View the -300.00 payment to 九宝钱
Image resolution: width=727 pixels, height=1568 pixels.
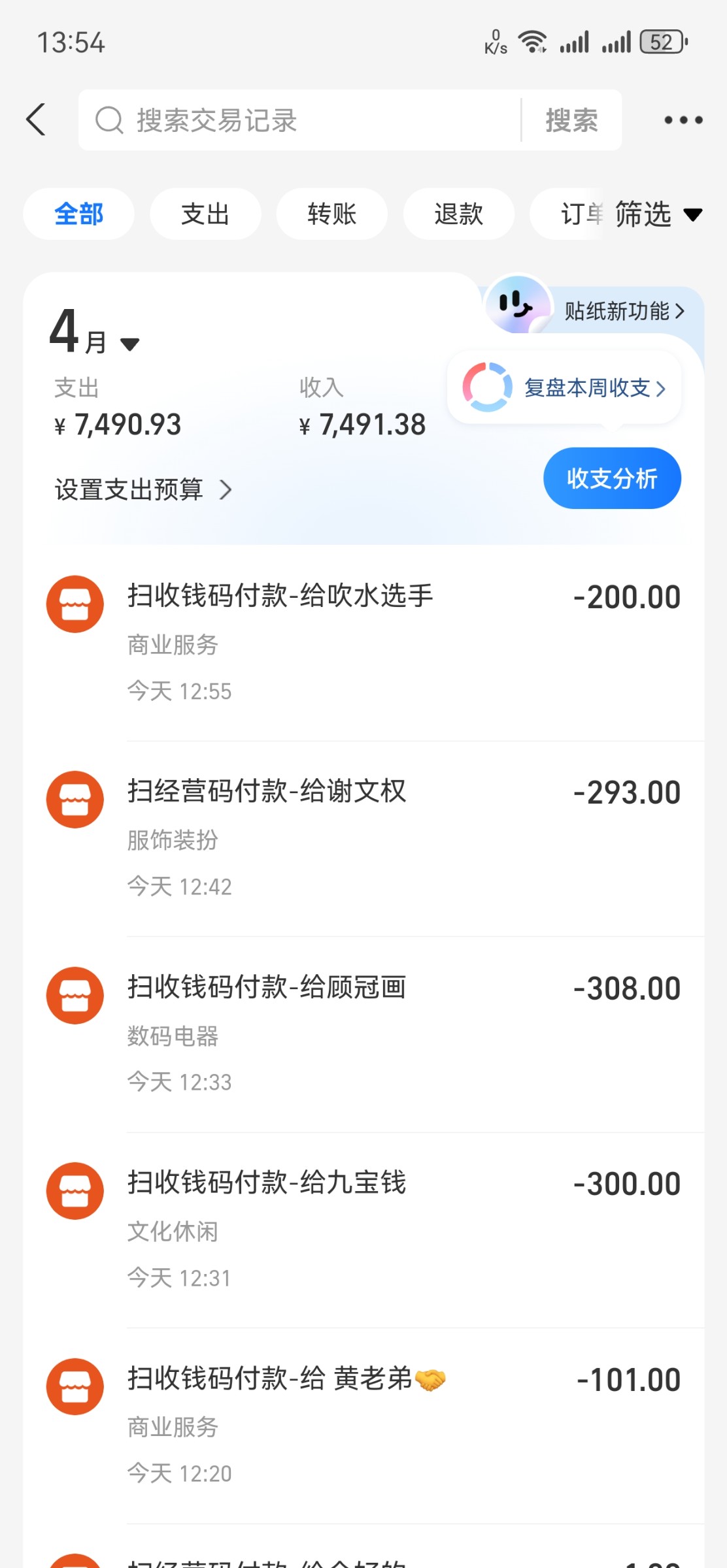pos(363,1230)
